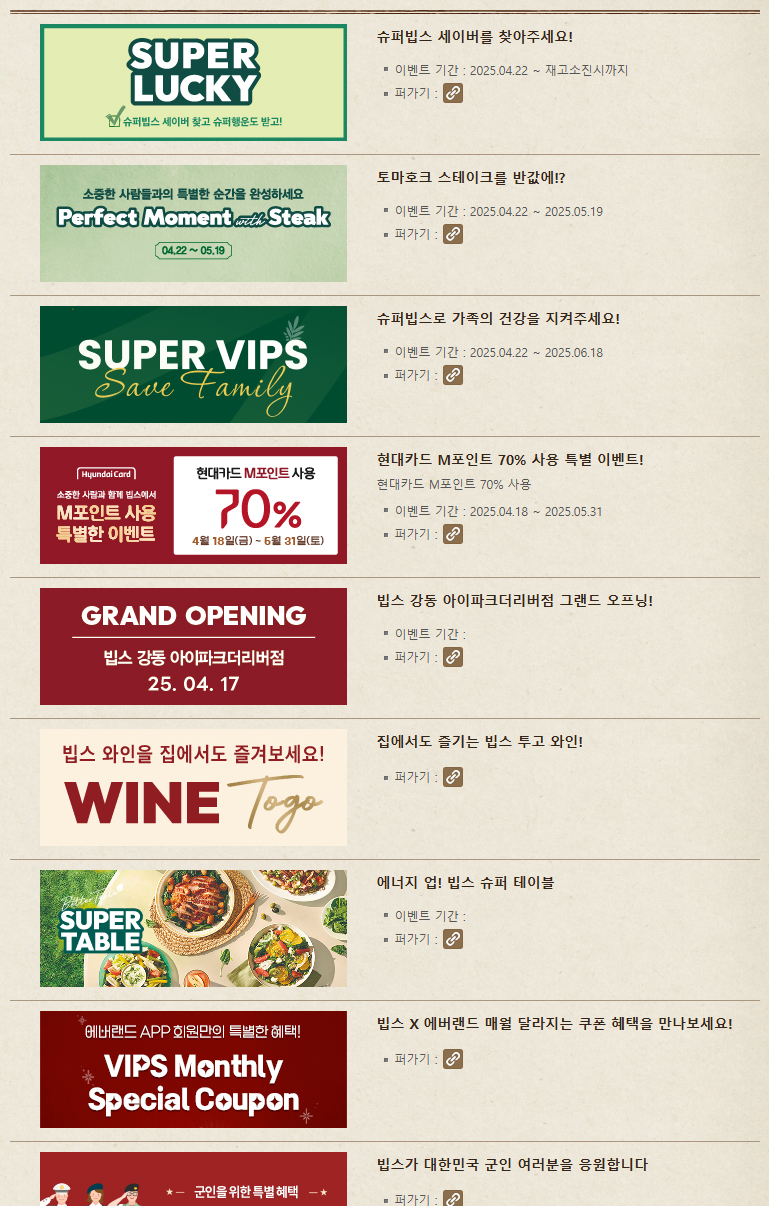Open link icon for 슈퍼빕스 세이버 event

click(x=453, y=93)
